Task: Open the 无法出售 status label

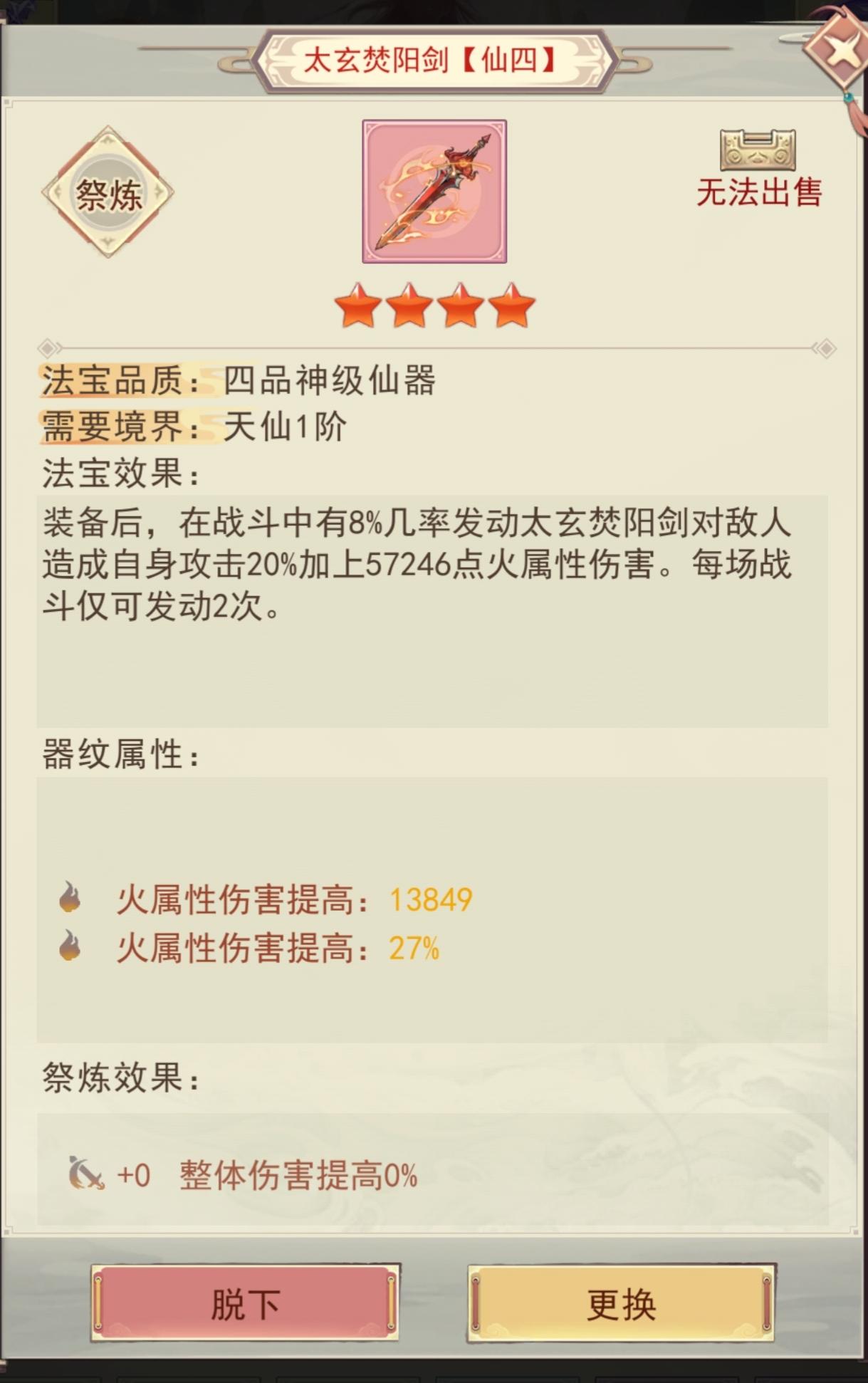Action: (x=759, y=191)
